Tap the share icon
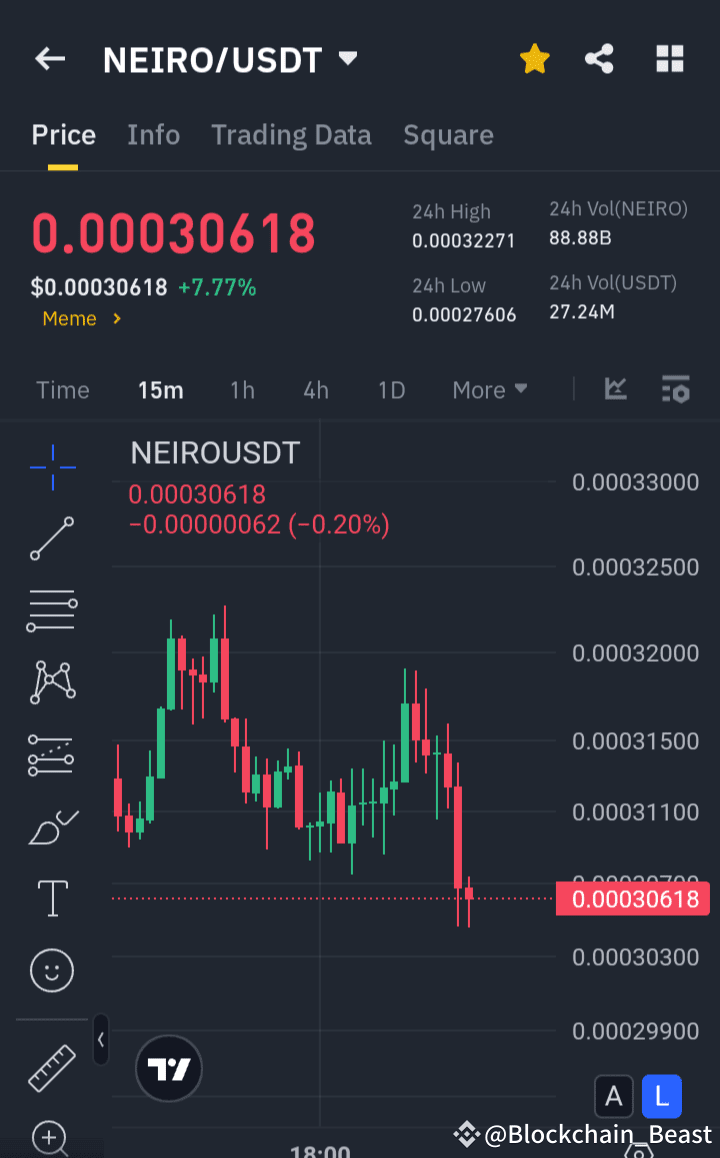 pyautogui.click(x=599, y=59)
